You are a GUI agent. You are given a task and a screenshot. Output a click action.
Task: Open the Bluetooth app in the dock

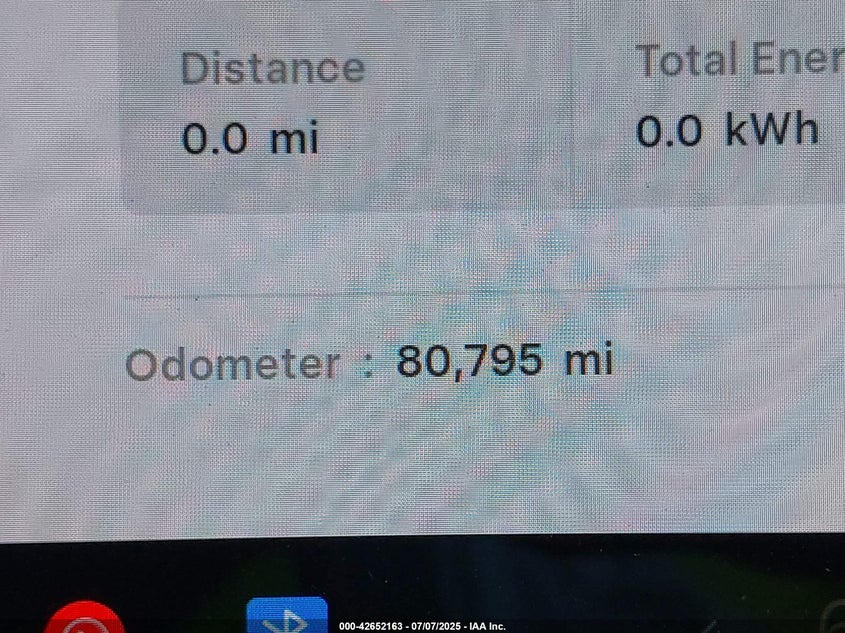pos(287,616)
